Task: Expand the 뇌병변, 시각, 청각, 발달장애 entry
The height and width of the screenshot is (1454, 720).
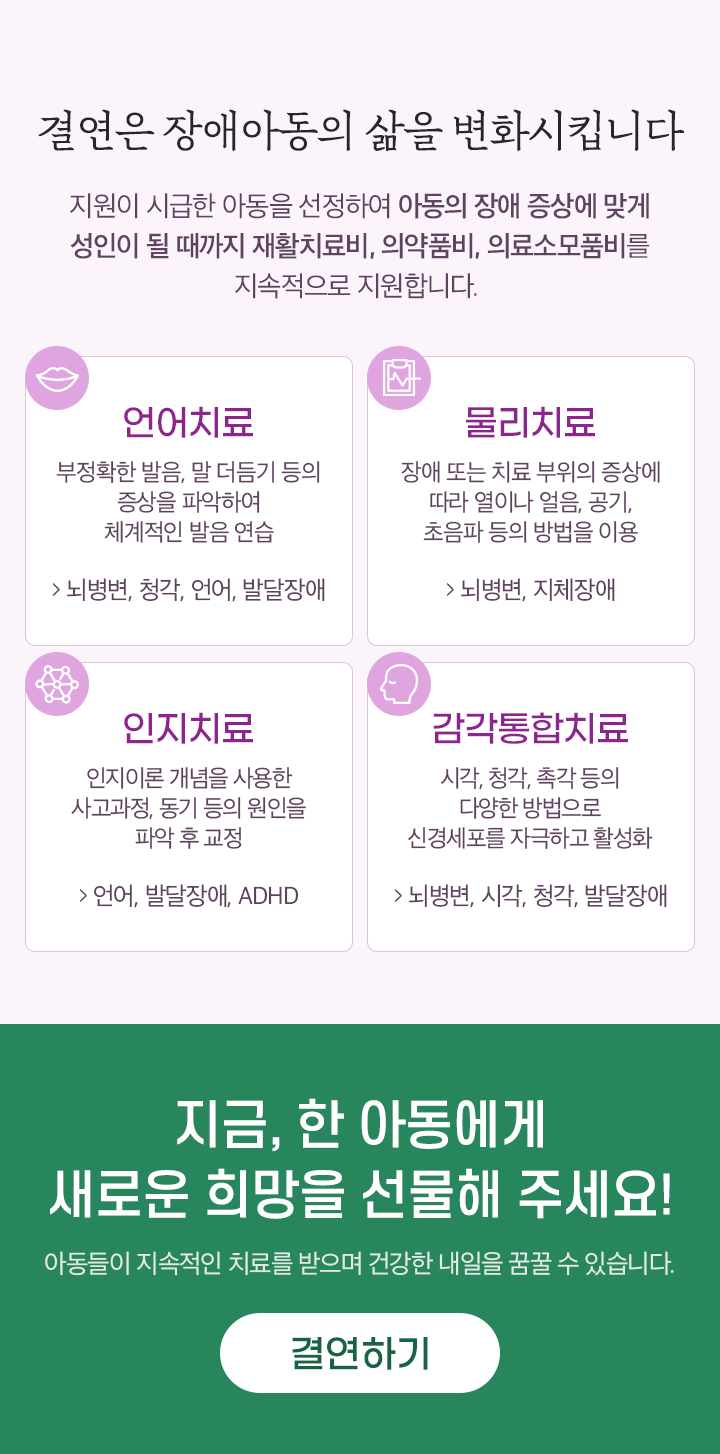Action: pyautogui.click(x=530, y=897)
